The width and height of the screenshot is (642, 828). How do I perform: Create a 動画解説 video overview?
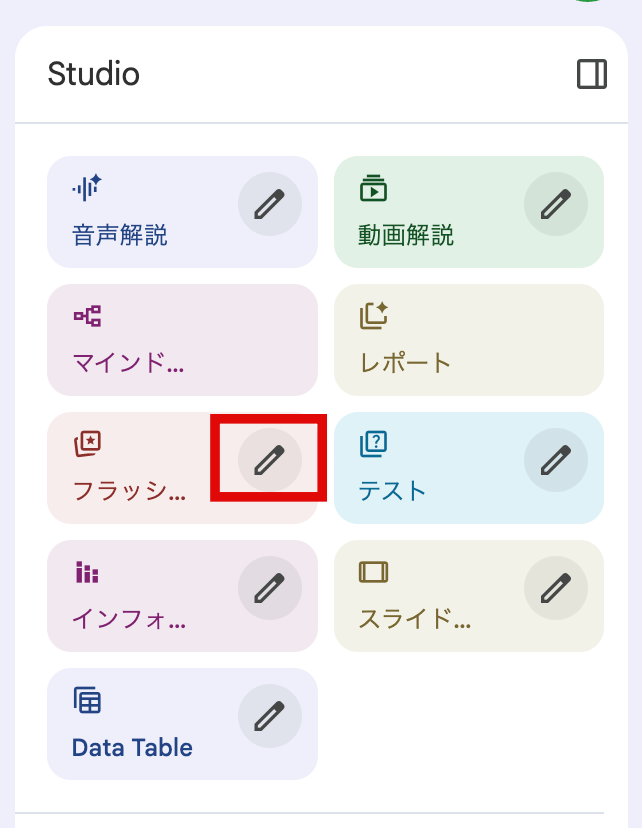point(420,212)
